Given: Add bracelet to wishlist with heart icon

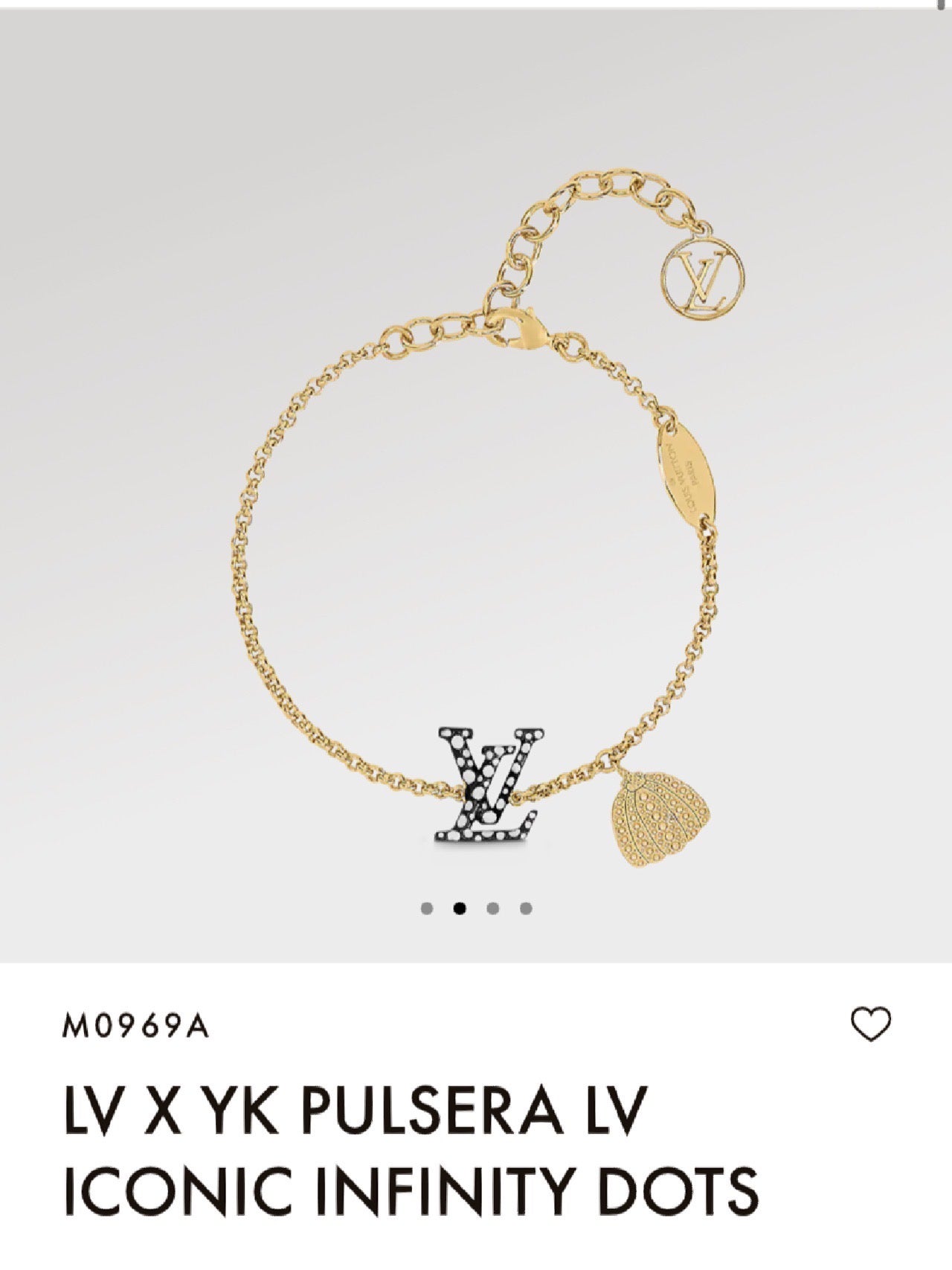Looking at the screenshot, I should pos(870,1024).
